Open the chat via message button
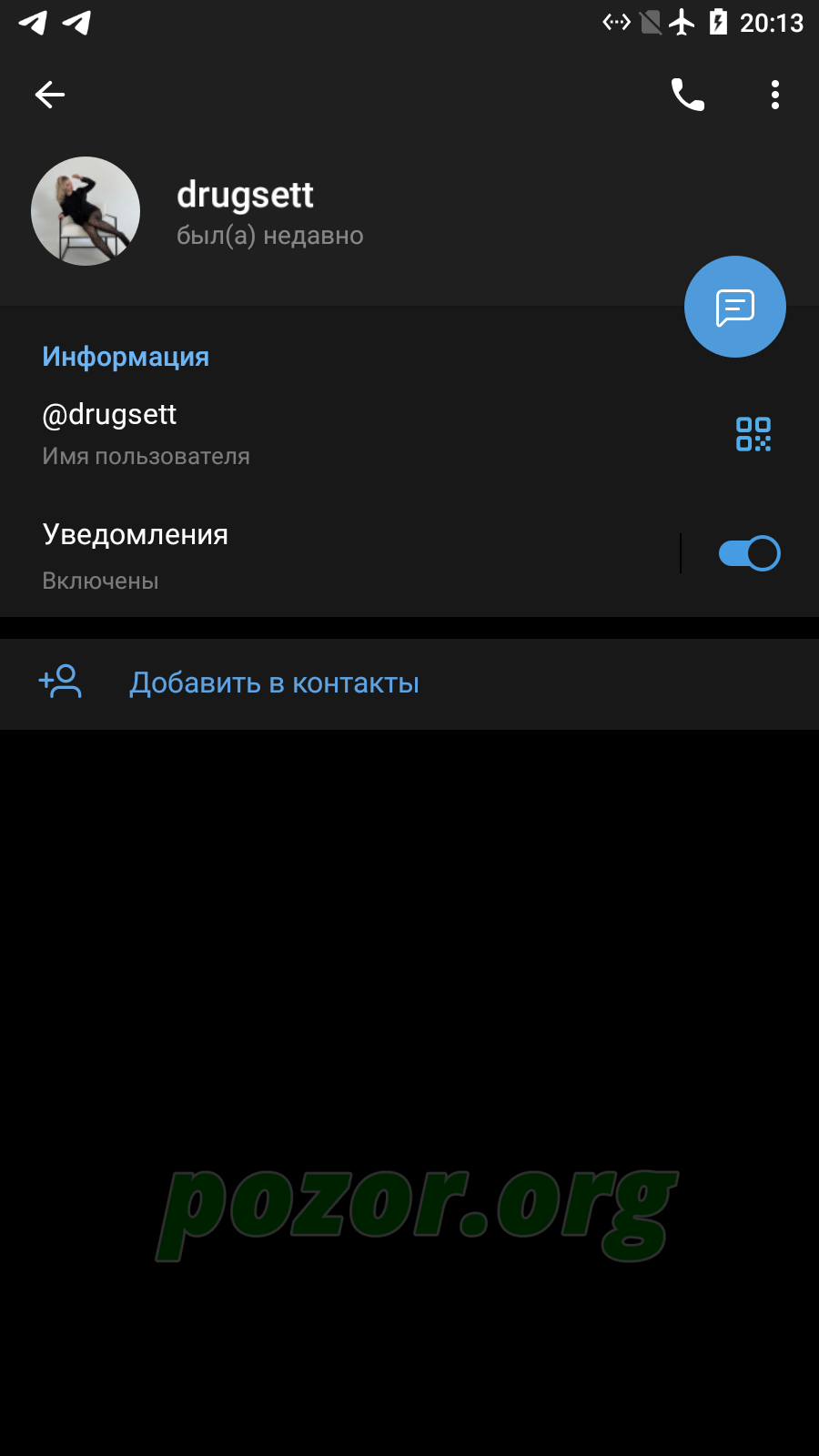This screenshot has width=819, height=1456. (735, 307)
